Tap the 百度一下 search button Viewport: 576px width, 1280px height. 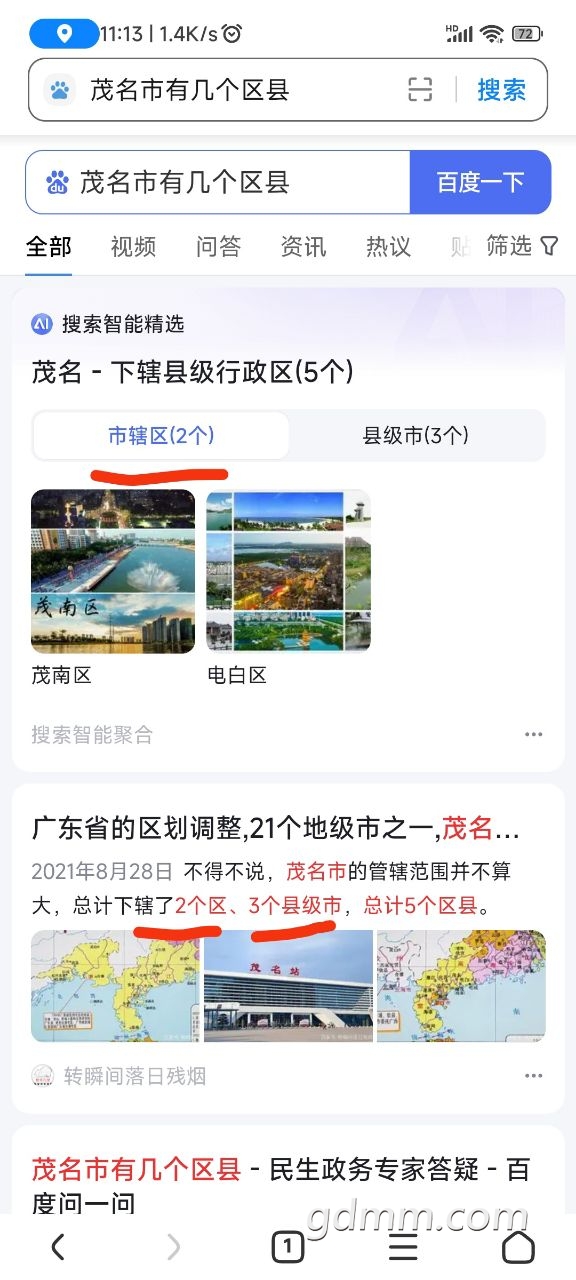480,182
